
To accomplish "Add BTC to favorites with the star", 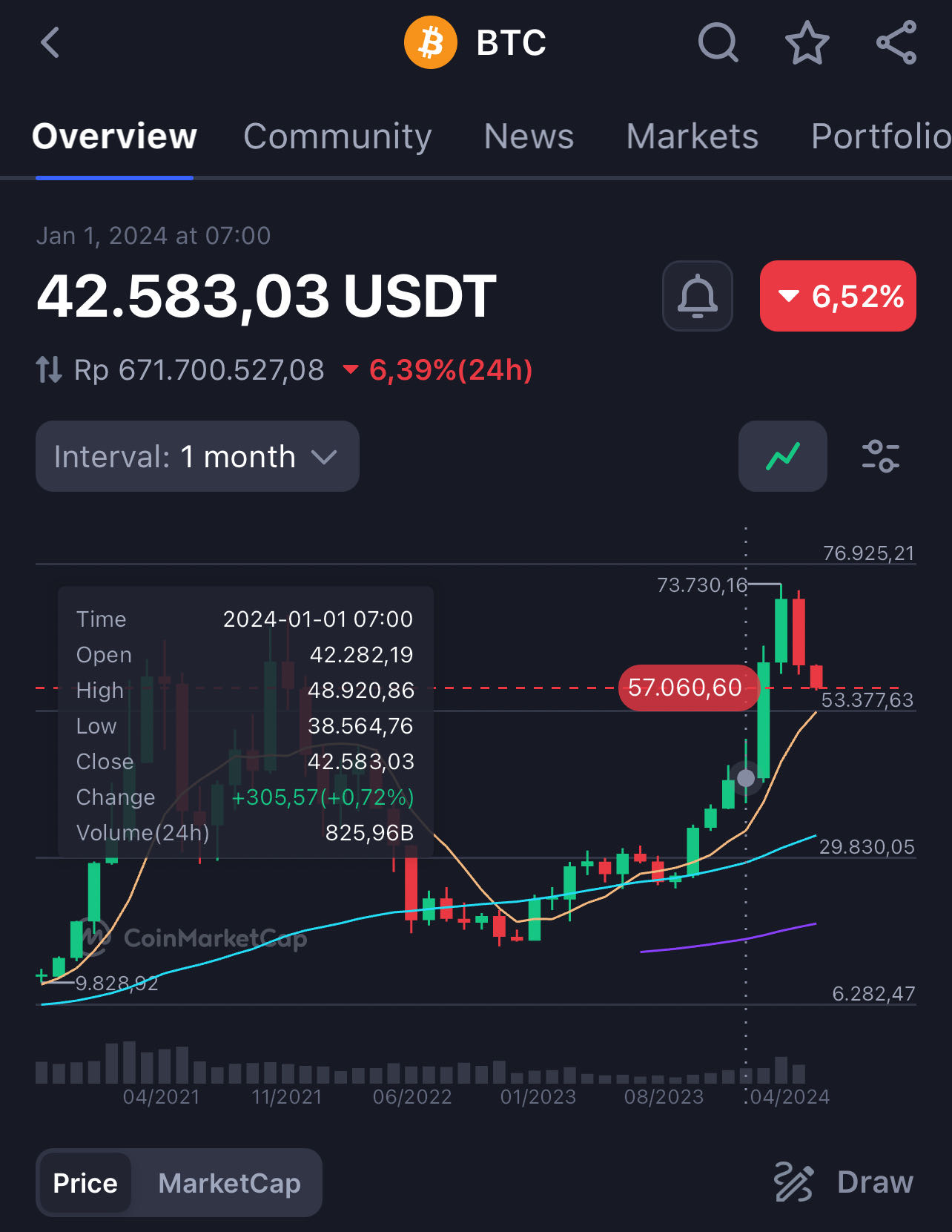I will pyautogui.click(x=807, y=42).
